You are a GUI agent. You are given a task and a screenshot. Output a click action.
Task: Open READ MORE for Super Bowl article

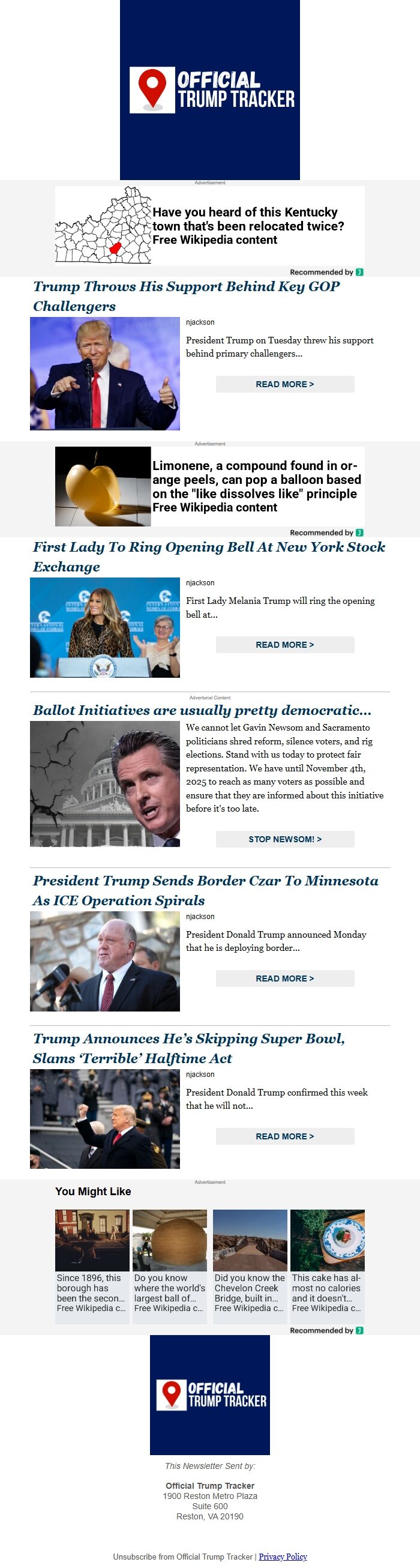(x=285, y=1136)
